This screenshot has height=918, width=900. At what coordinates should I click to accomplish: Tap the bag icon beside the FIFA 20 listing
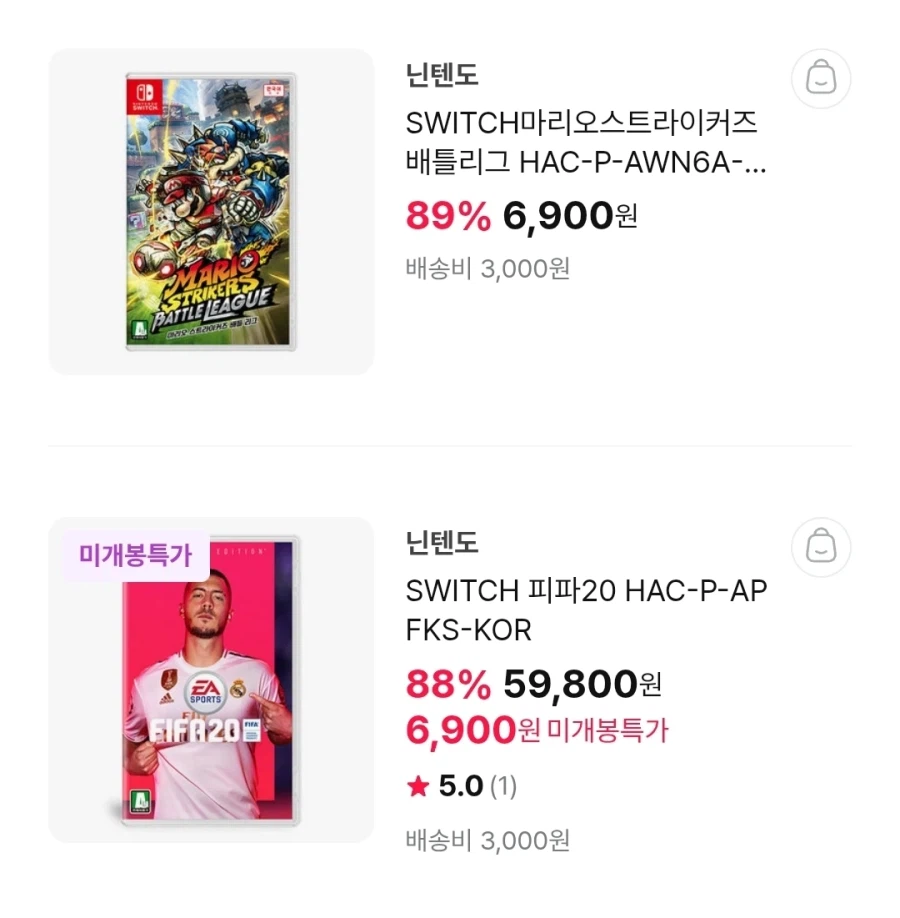[820, 547]
